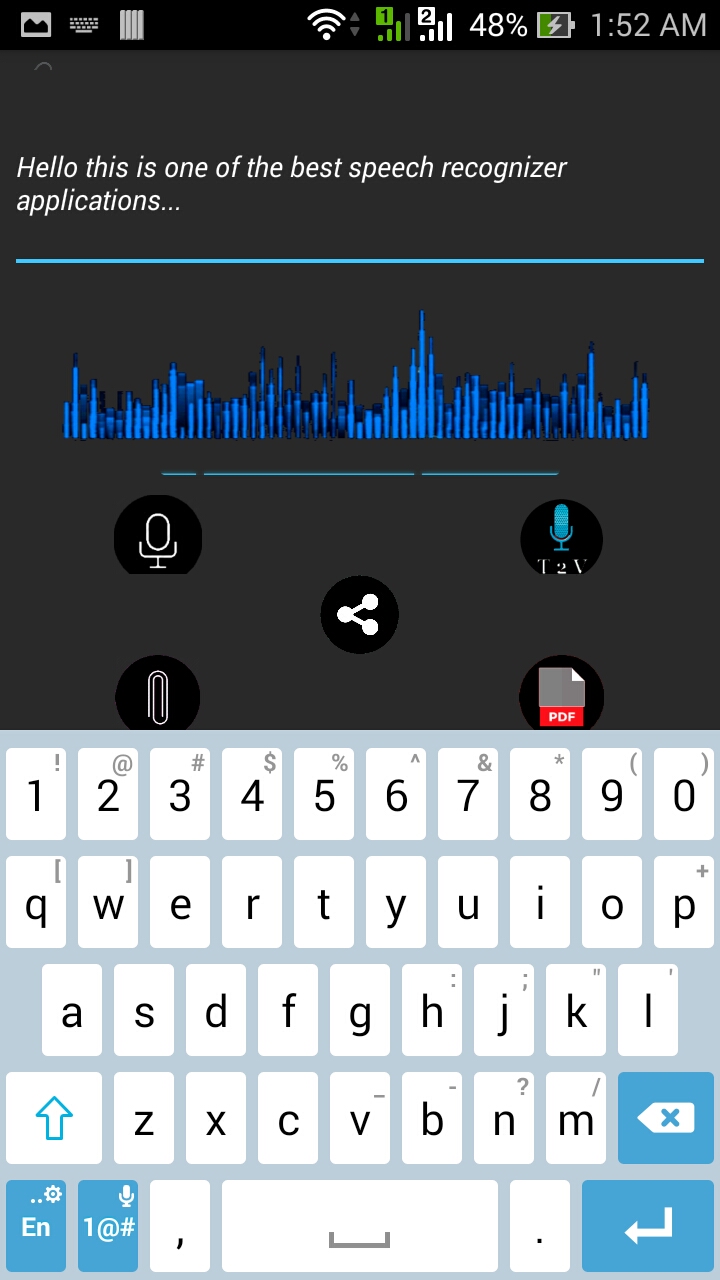Export the transcription as PDF
Screen dimensions: 720x1280
[x=561, y=692]
